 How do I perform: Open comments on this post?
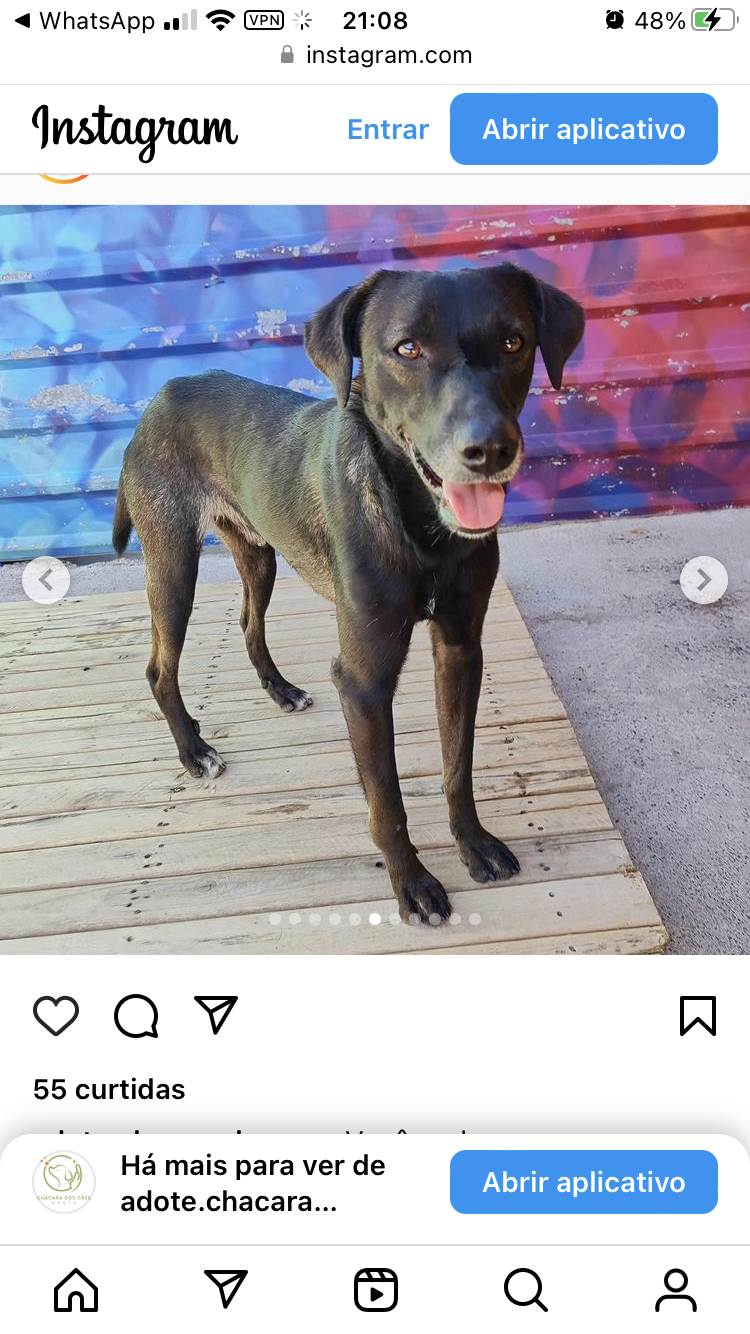[x=136, y=1016]
